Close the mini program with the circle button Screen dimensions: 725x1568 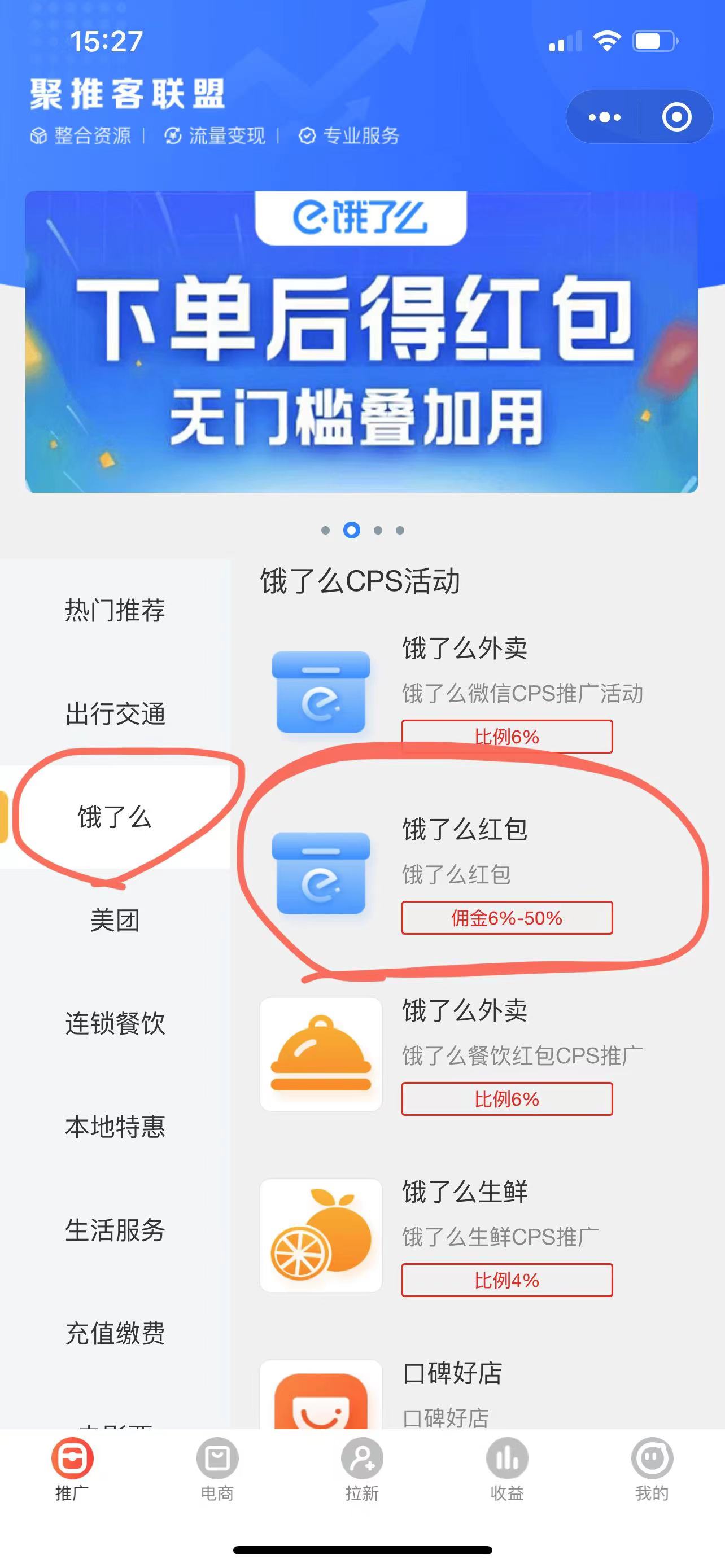676,117
